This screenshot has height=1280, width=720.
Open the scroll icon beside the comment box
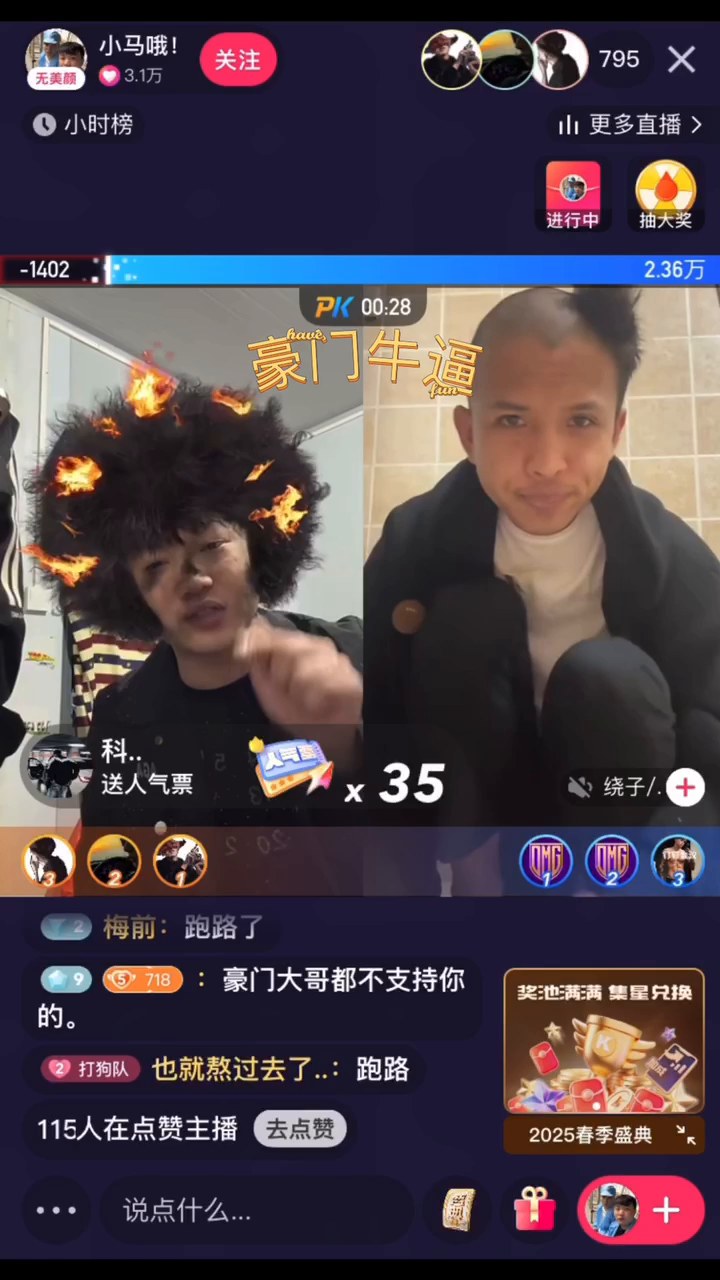point(459,1210)
